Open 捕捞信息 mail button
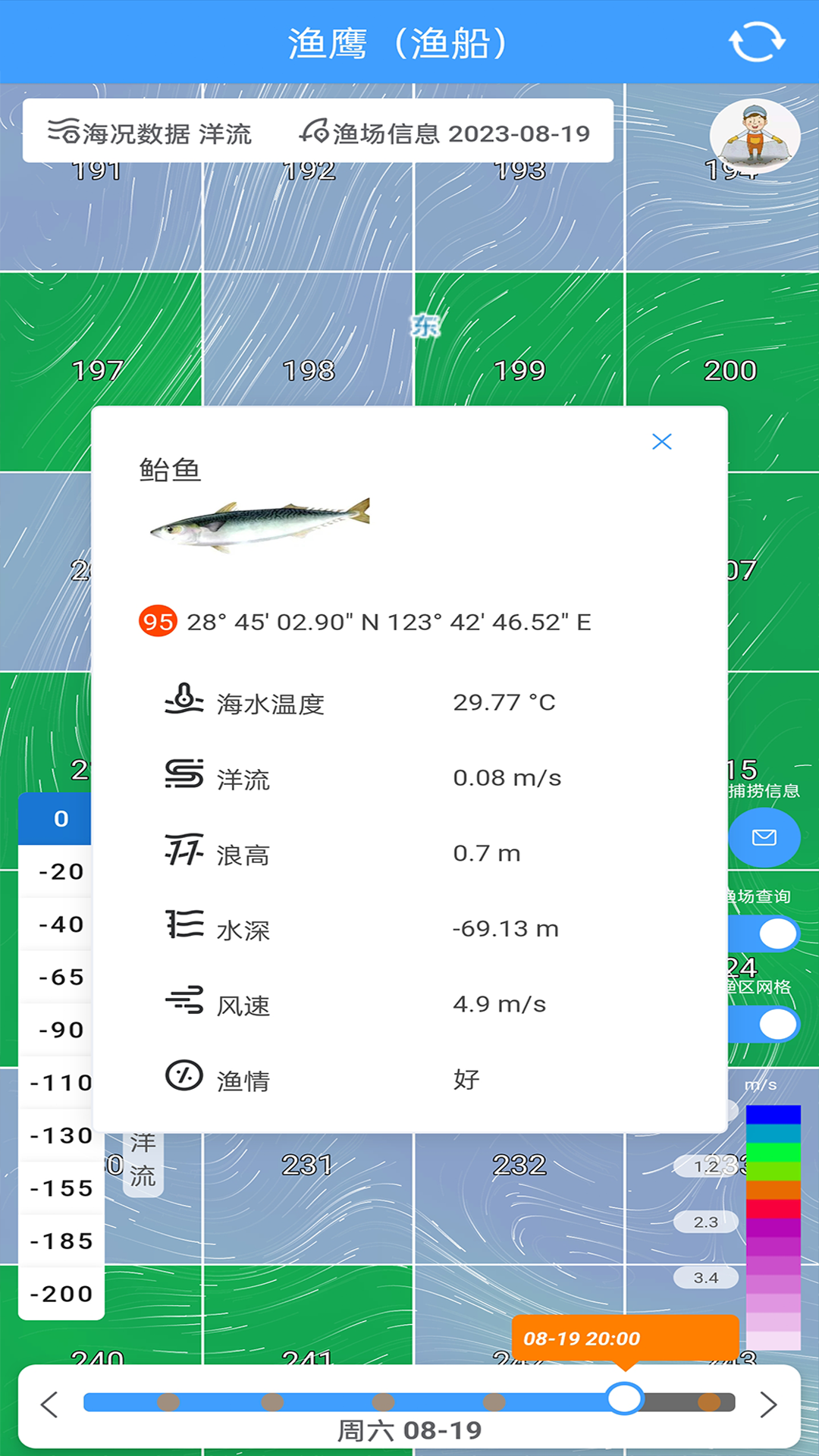Viewport: 819px width, 1456px height. click(764, 837)
